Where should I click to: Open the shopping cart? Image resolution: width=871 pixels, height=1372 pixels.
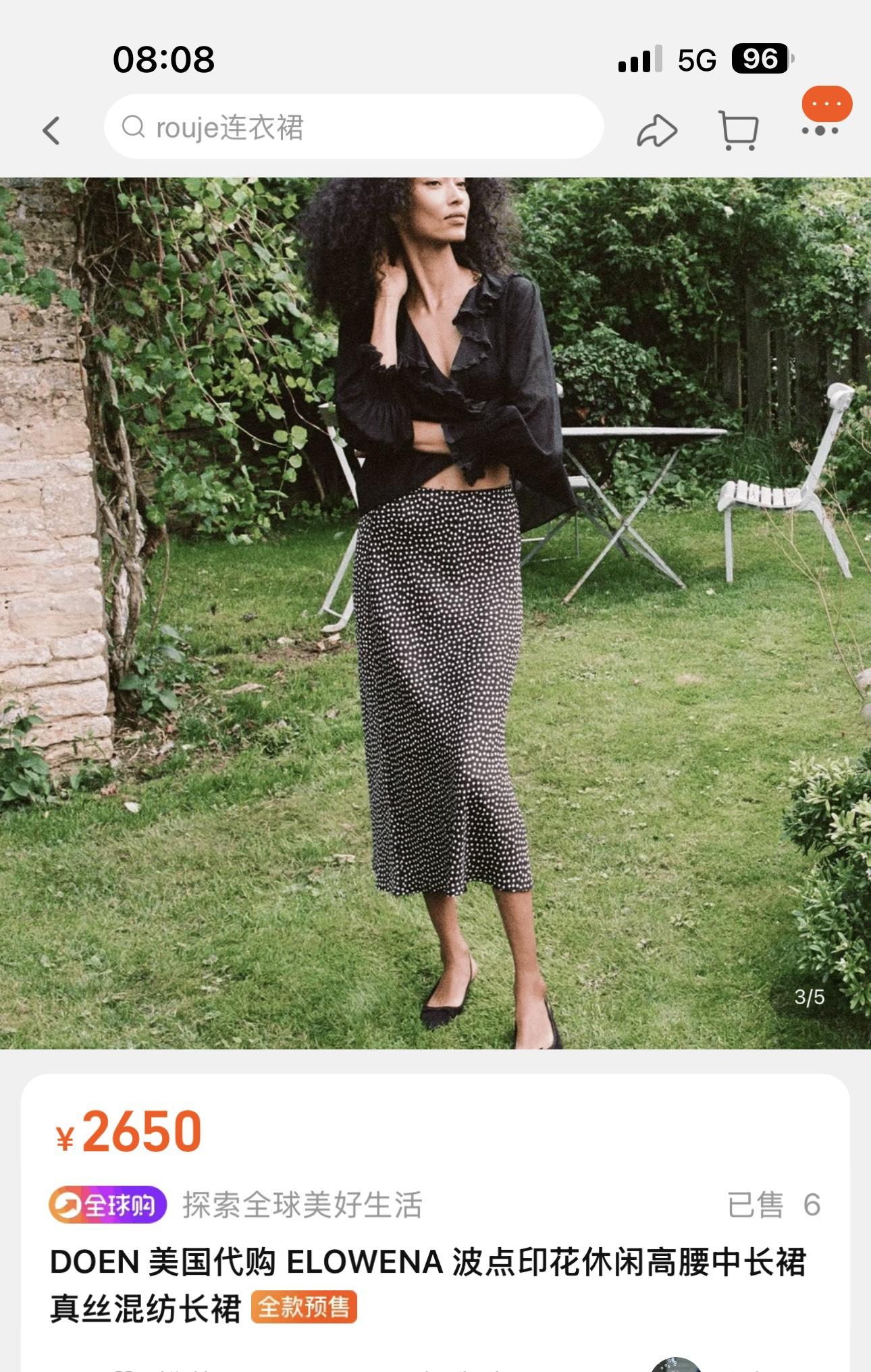(739, 130)
